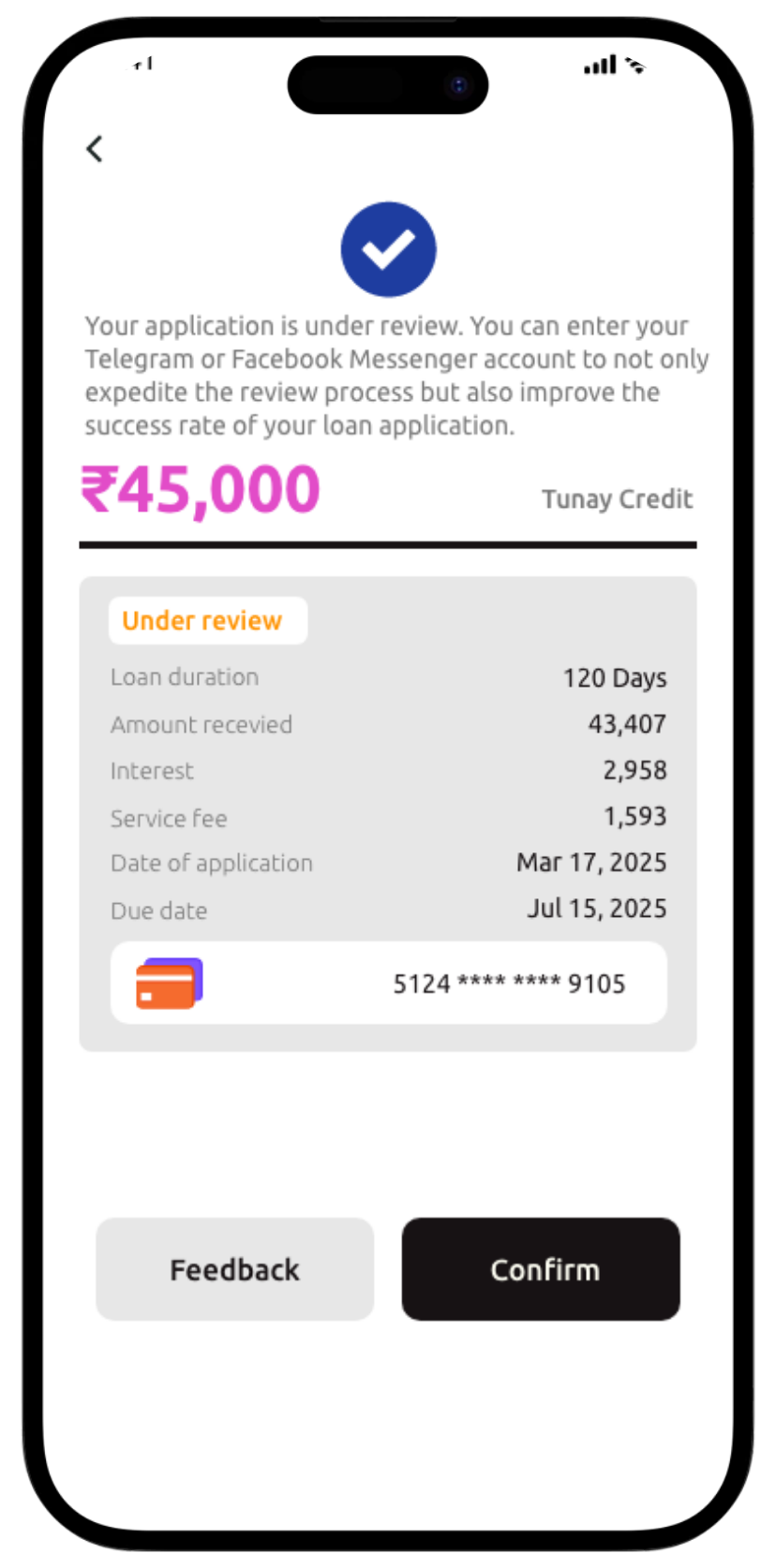Tap the Feedback button
The width and height of the screenshot is (776, 1568).
234,1269
